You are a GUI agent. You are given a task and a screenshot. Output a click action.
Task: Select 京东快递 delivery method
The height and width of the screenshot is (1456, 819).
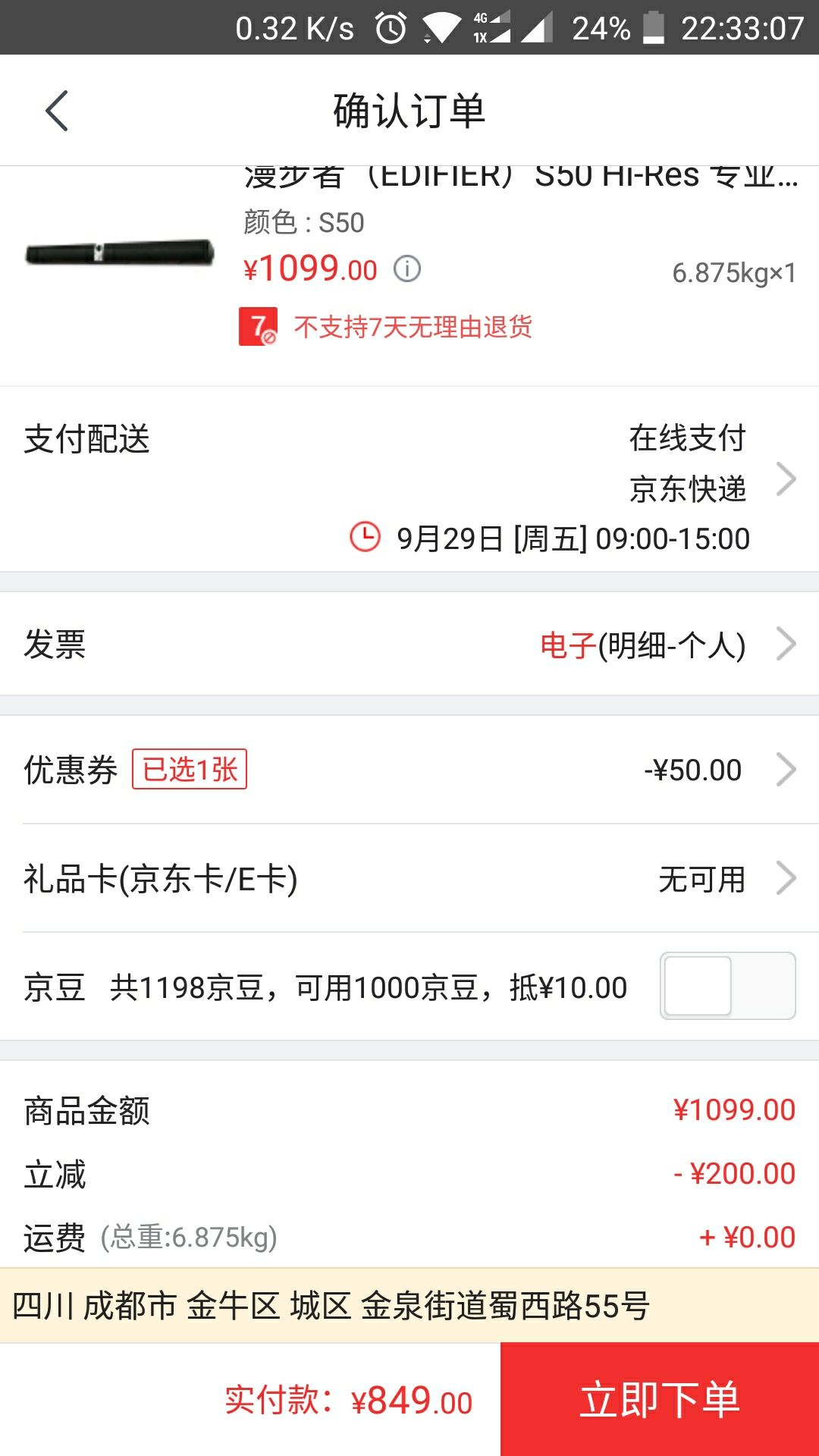pos(686,489)
